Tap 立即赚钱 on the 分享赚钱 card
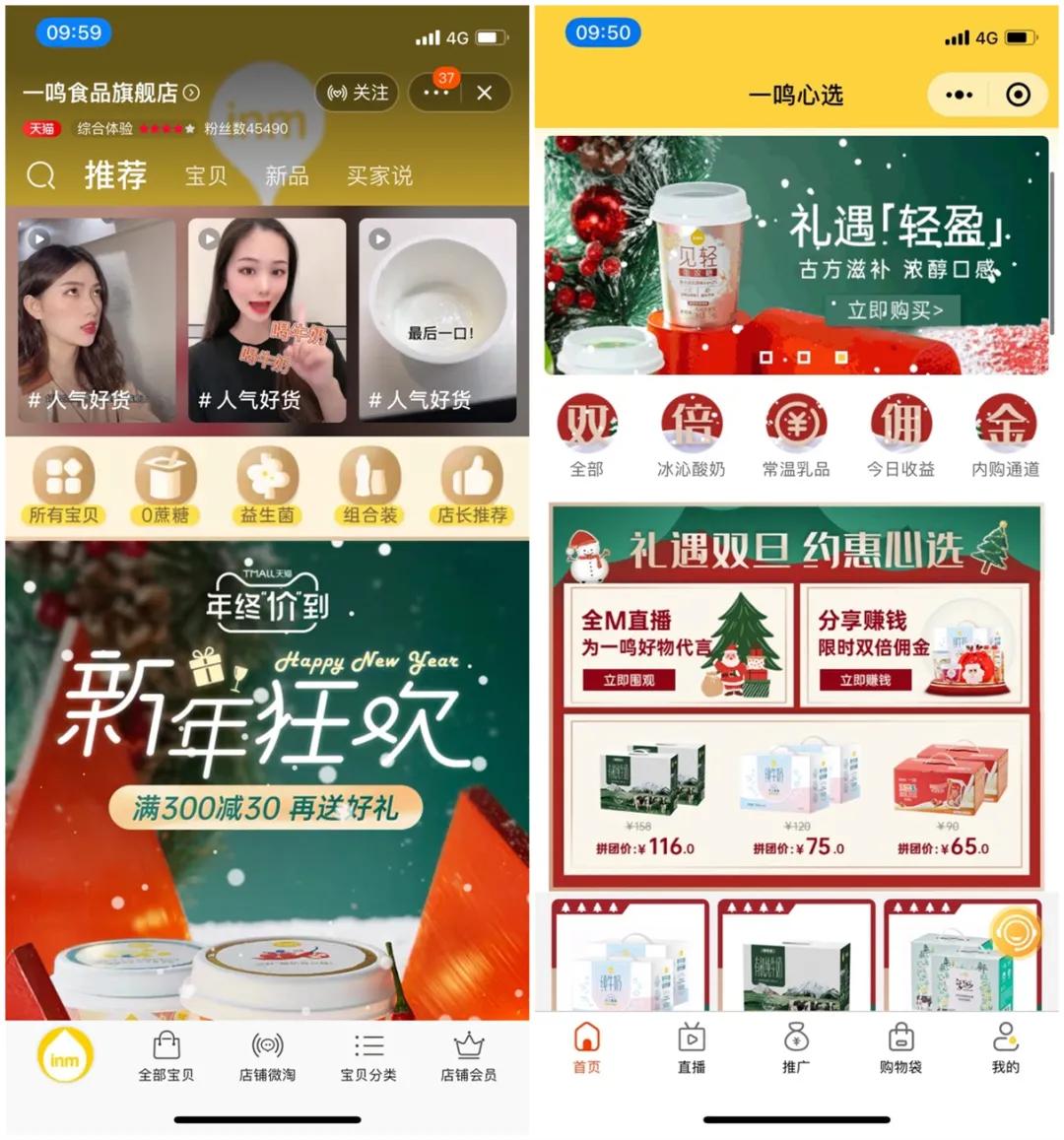 865,680
